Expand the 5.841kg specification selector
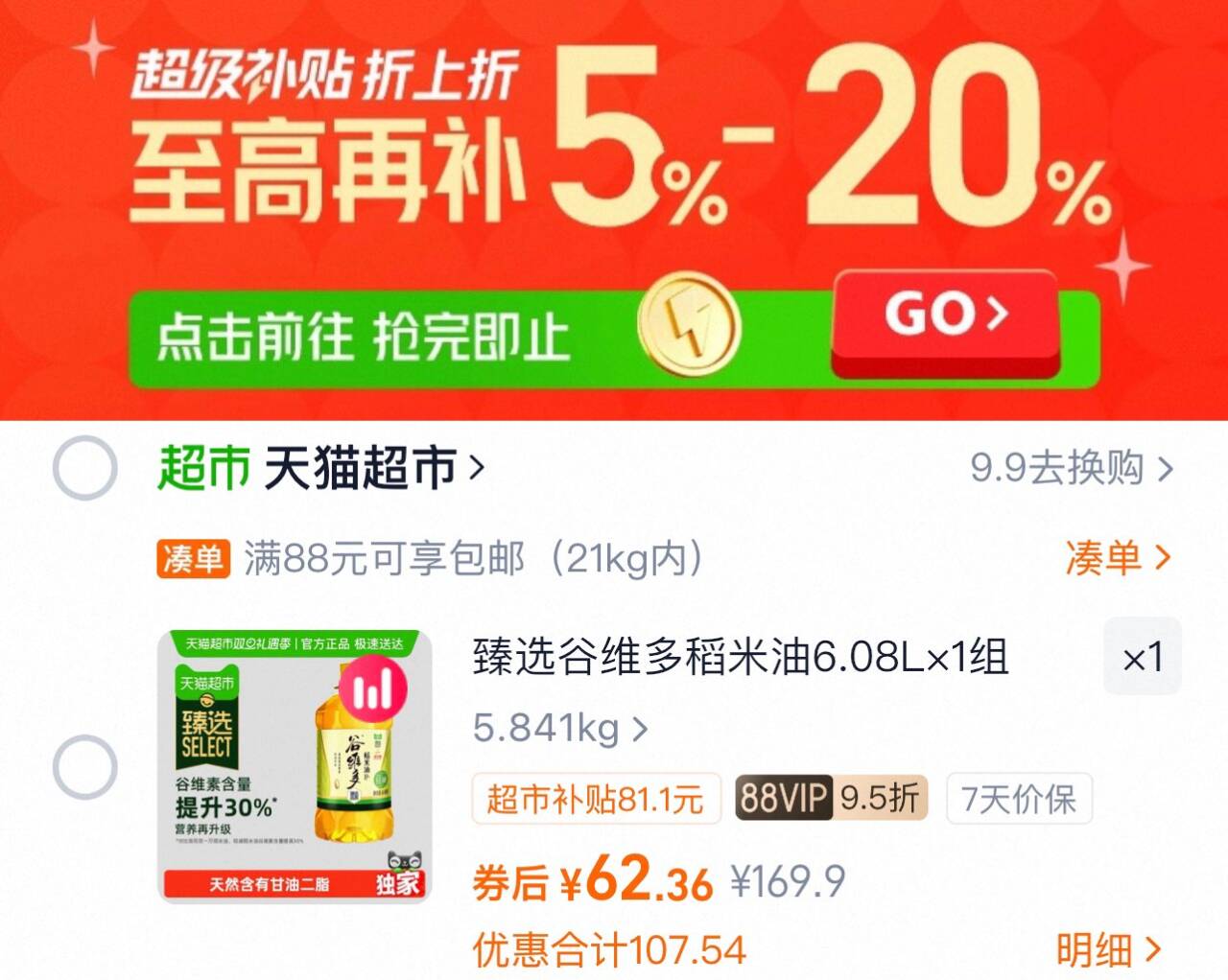This screenshot has height=980, width=1228. click(561, 729)
